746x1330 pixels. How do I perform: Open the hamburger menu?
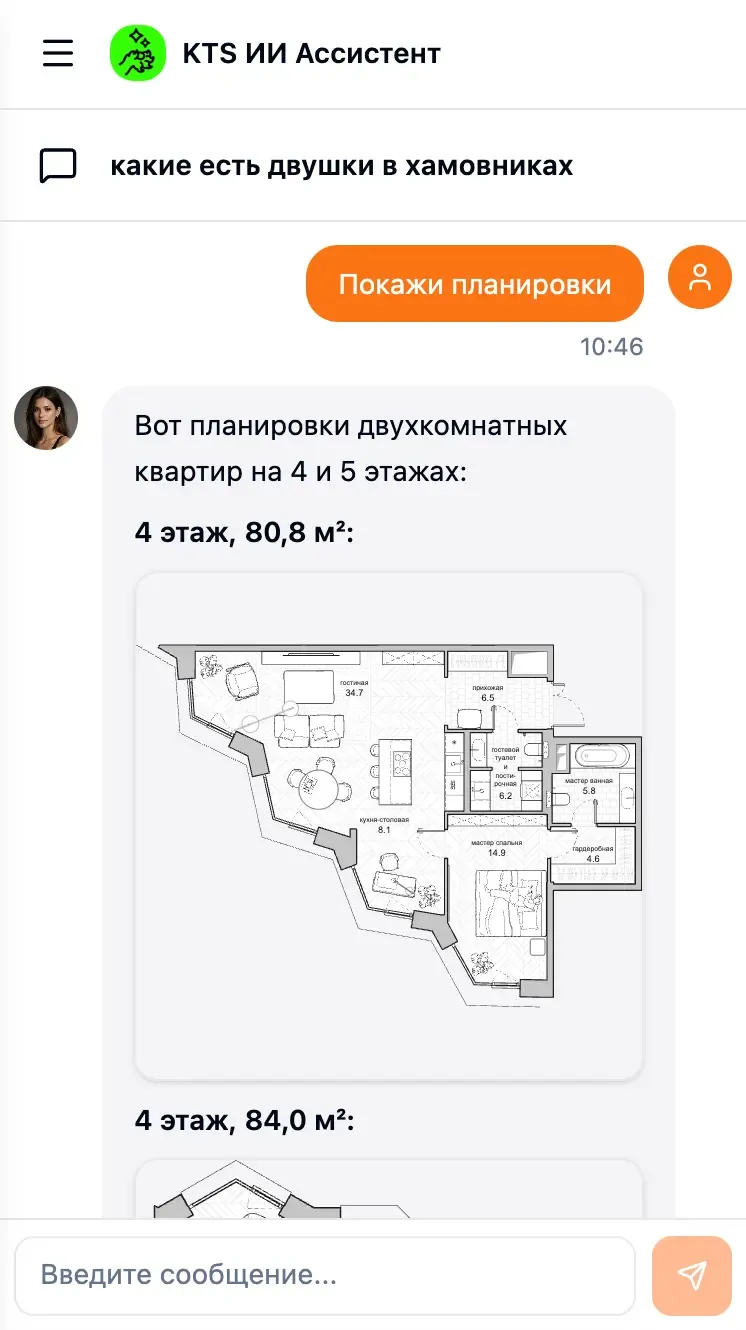58,53
